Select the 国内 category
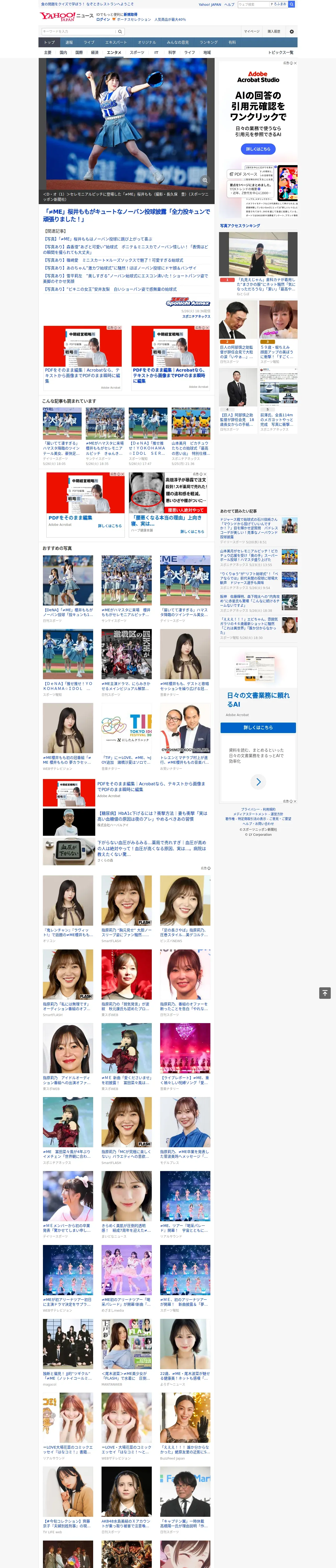This screenshot has width=336, height=1568. pyautogui.click(x=63, y=53)
